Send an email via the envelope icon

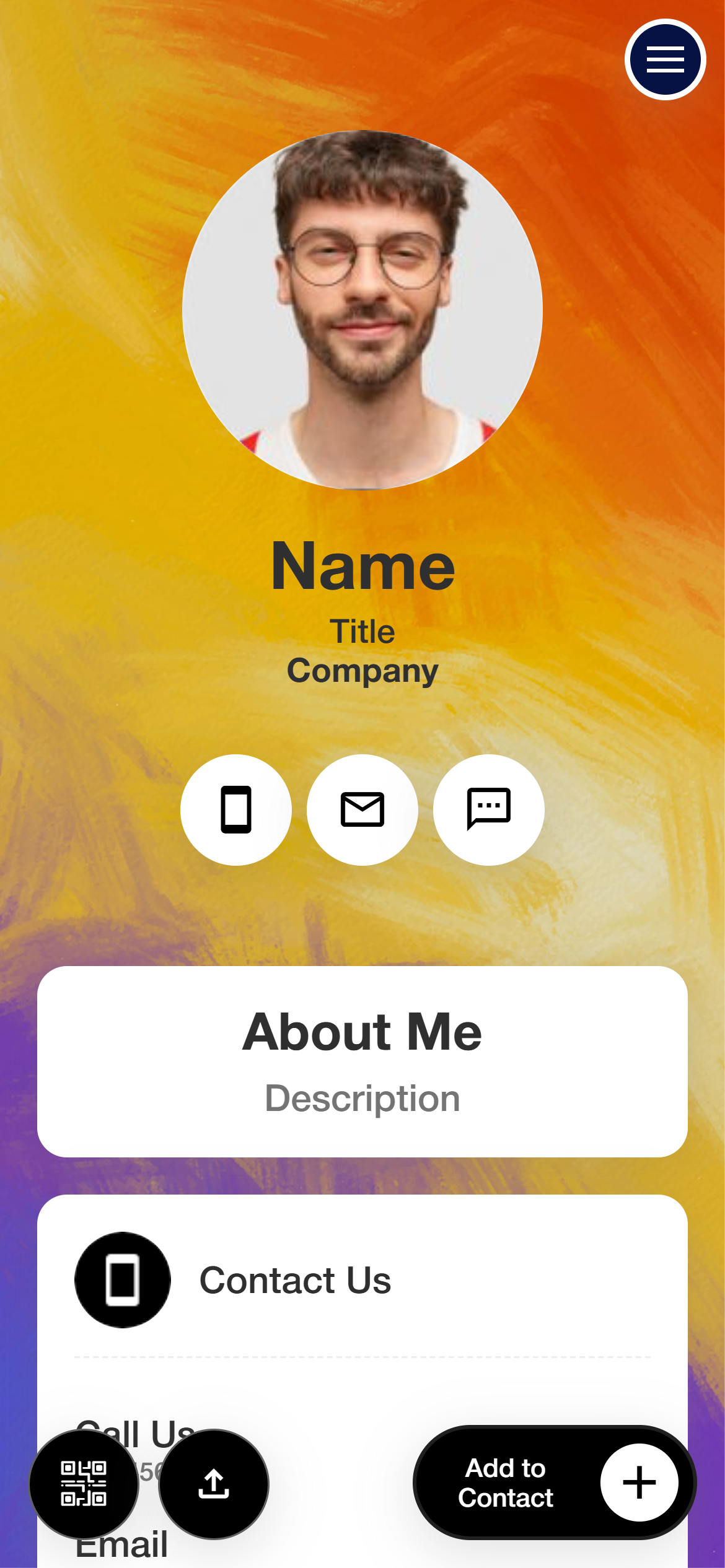tap(362, 809)
